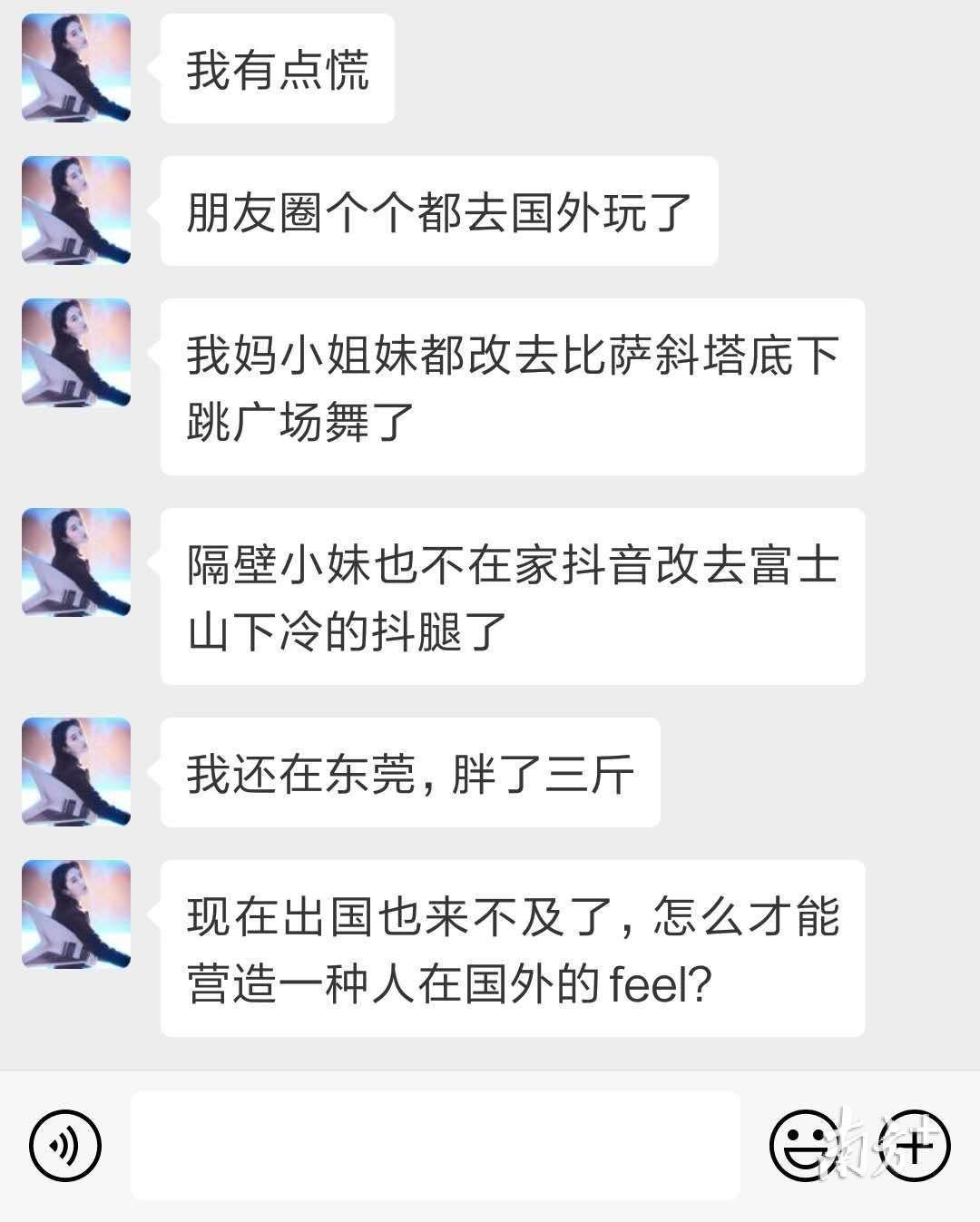
Task: Tap the avatar beside "我有点慌"
Action: (76, 68)
